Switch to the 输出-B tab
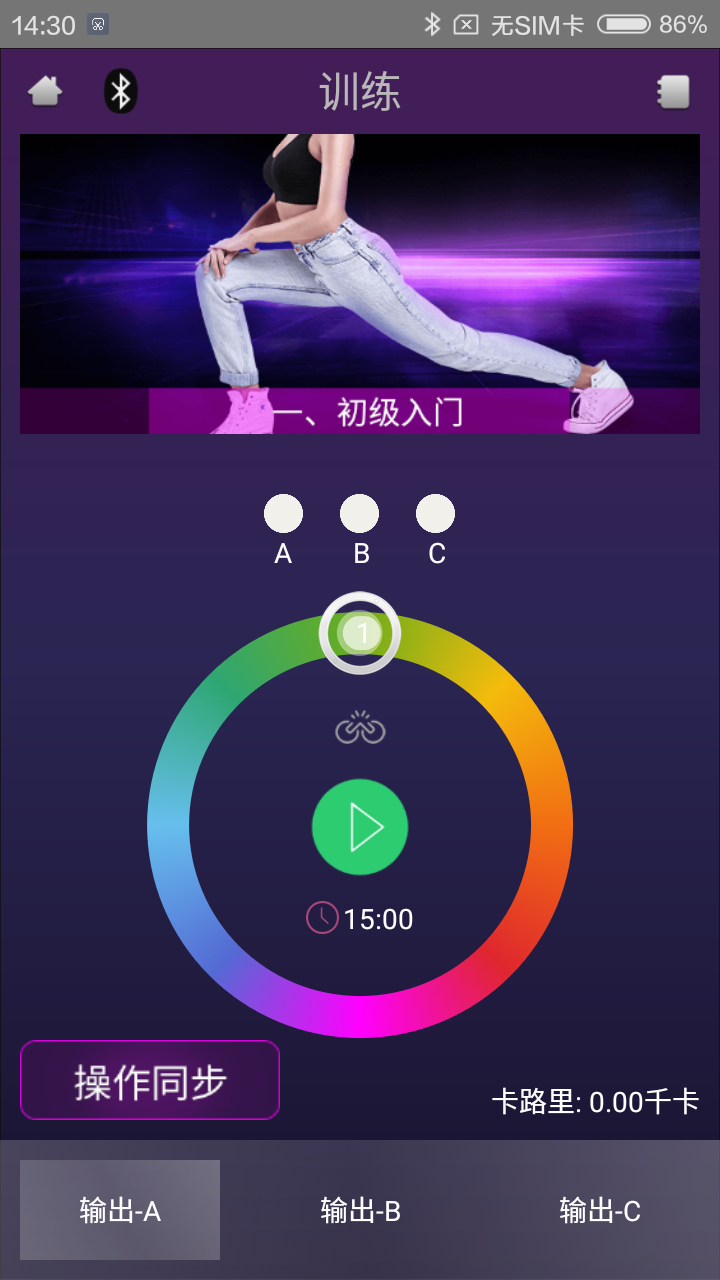 (x=360, y=1210)
